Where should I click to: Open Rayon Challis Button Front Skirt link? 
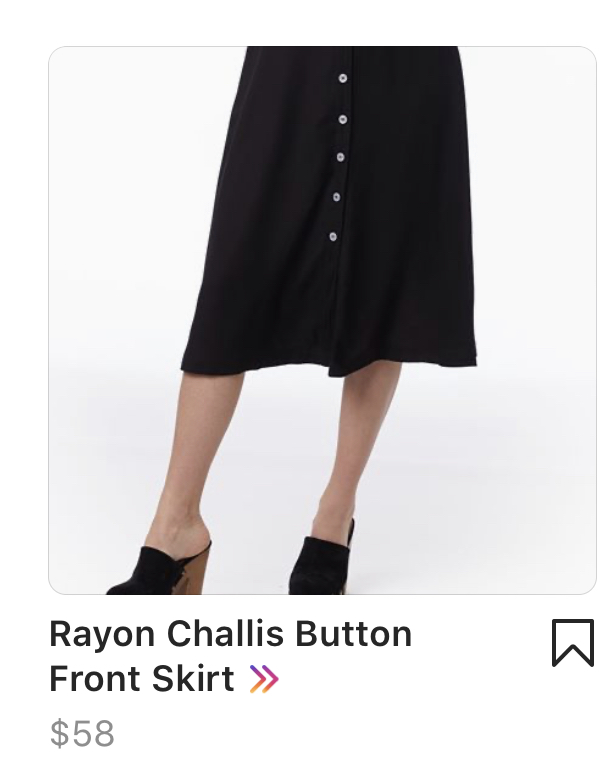coord(230,656)
